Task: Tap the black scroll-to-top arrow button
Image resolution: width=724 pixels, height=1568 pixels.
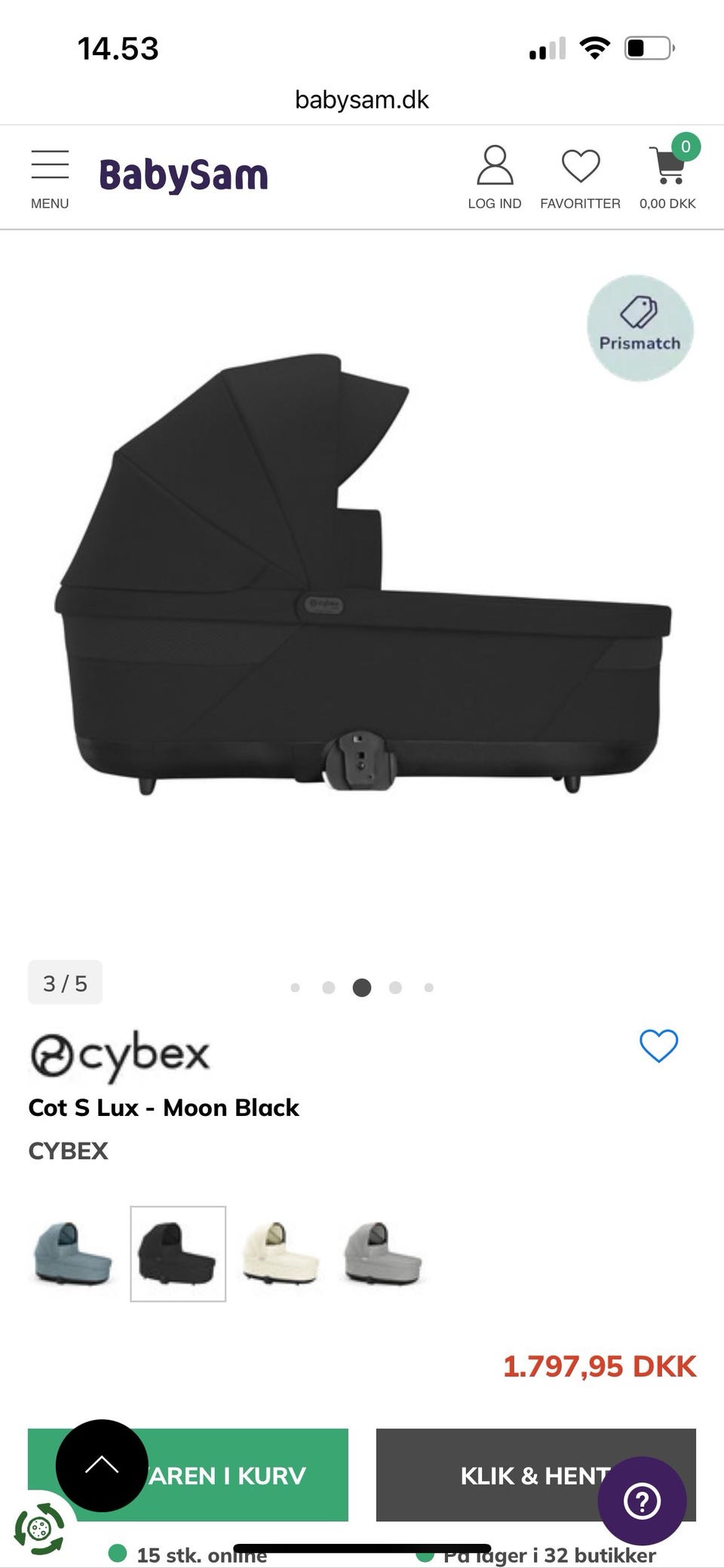Action: (102, 1465)
